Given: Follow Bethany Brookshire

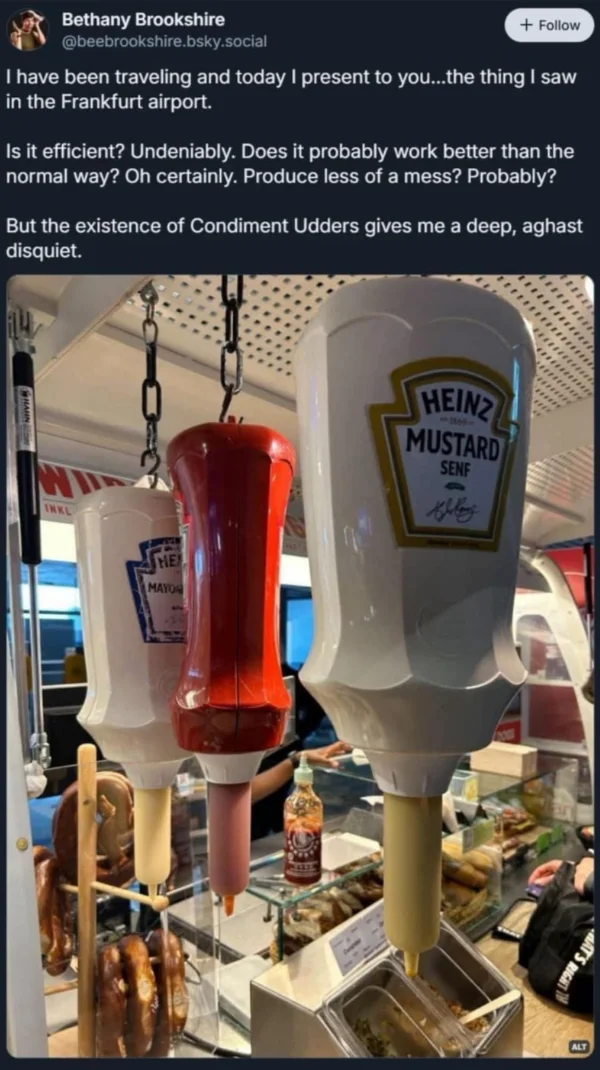Looking at the screenshot, I should [549, 25].
